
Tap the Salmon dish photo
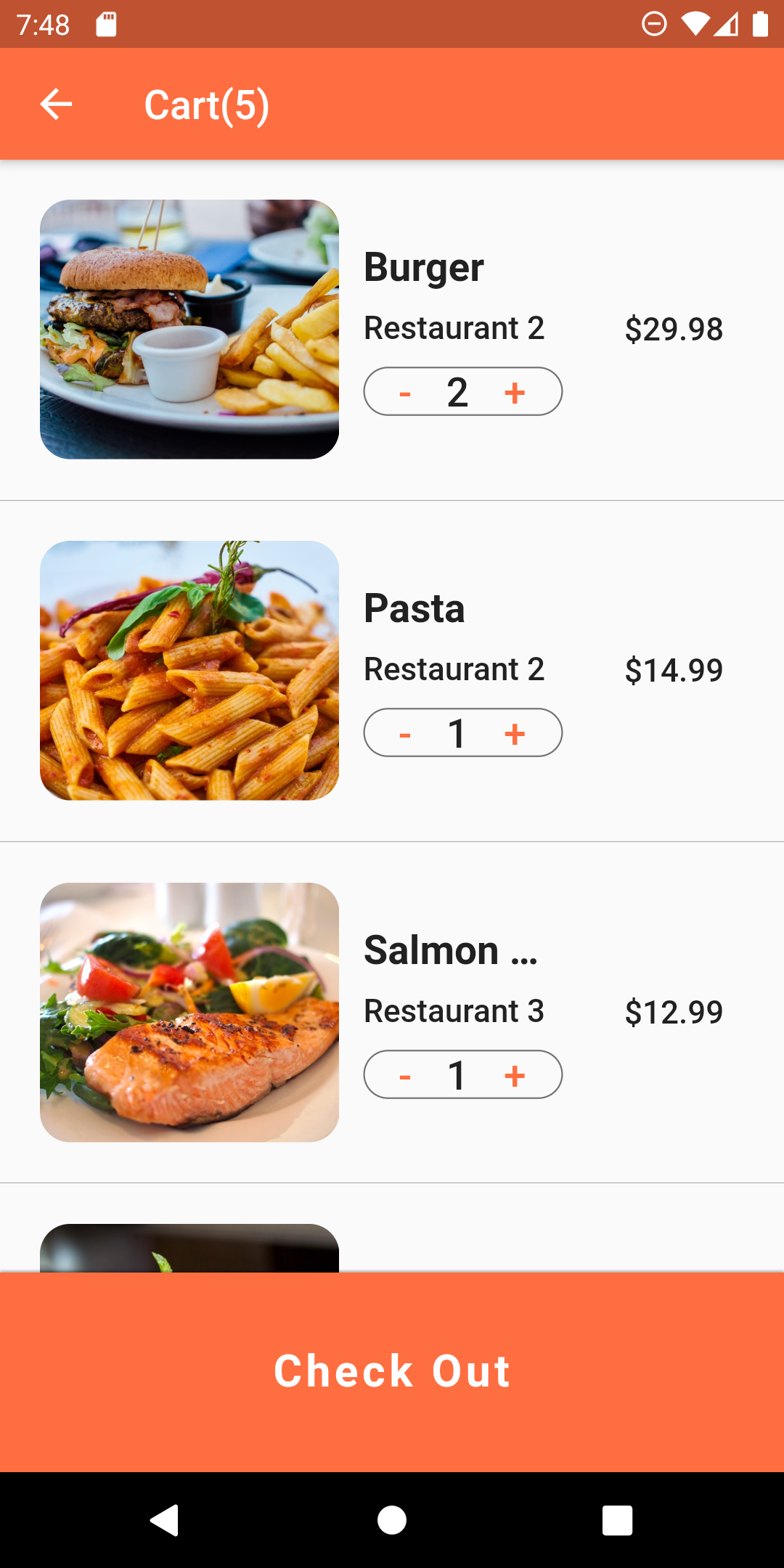[x=189, y=1013]
